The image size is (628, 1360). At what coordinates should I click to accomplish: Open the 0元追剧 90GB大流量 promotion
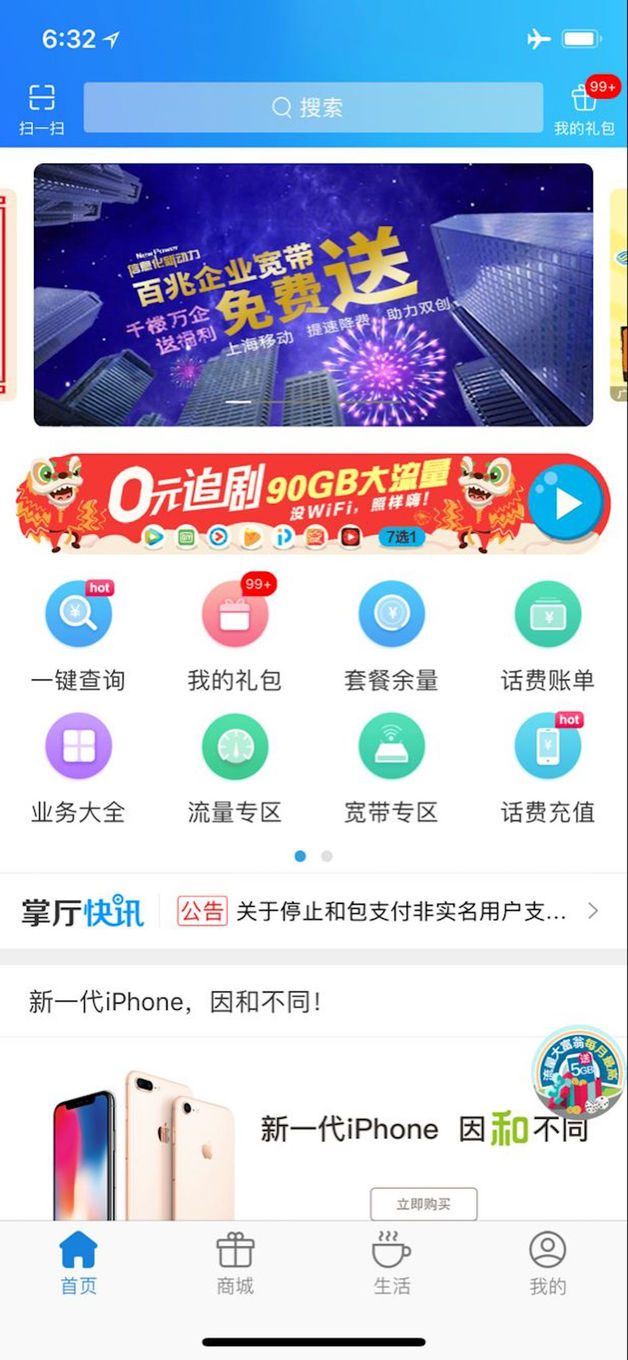[x=313, y=504]
